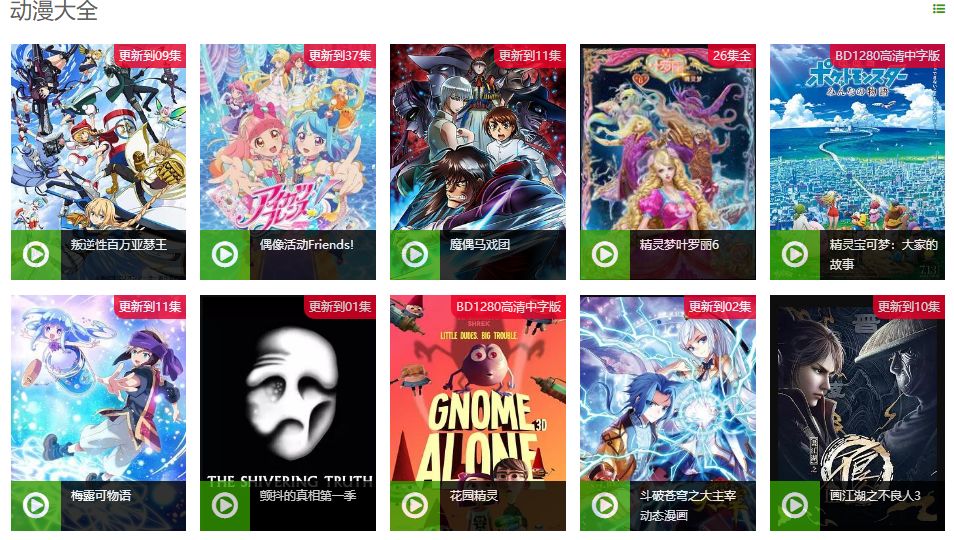Open 精灵梦叶罗丽6 series card
Viewport: 954px width, 540px height.
pyautogui.click(x=667, y=162)
